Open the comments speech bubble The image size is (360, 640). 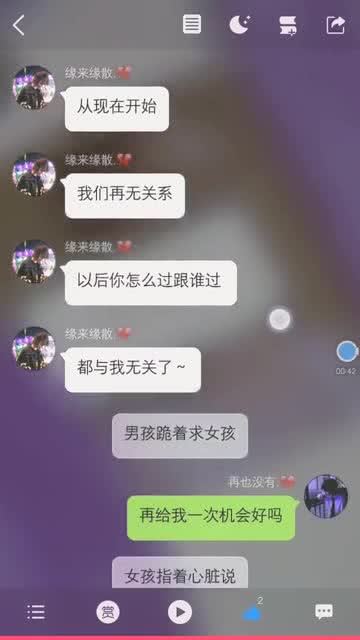point(324,612)
